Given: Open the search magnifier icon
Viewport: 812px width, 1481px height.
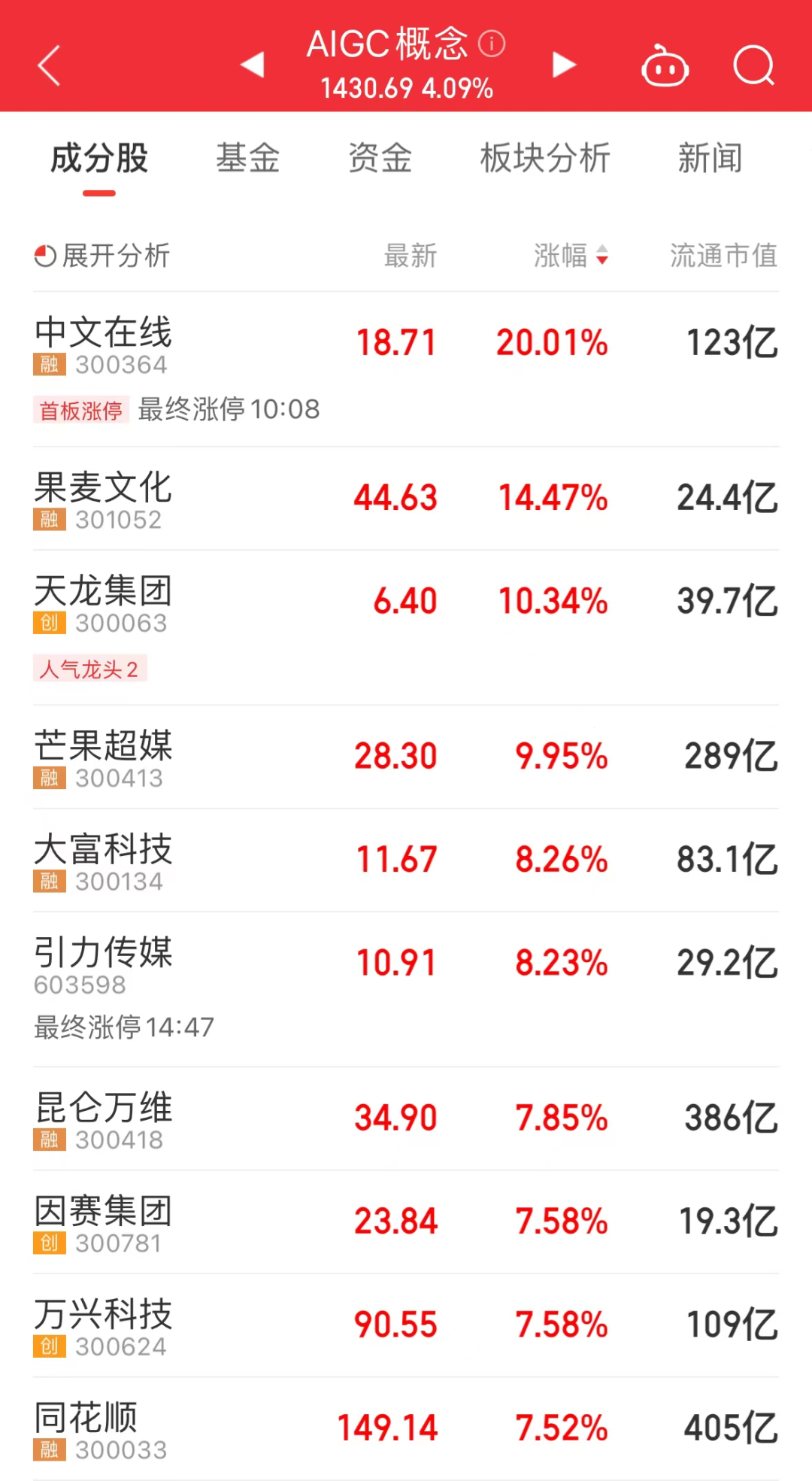Looking at the screenshot, I should pos(753,66).
